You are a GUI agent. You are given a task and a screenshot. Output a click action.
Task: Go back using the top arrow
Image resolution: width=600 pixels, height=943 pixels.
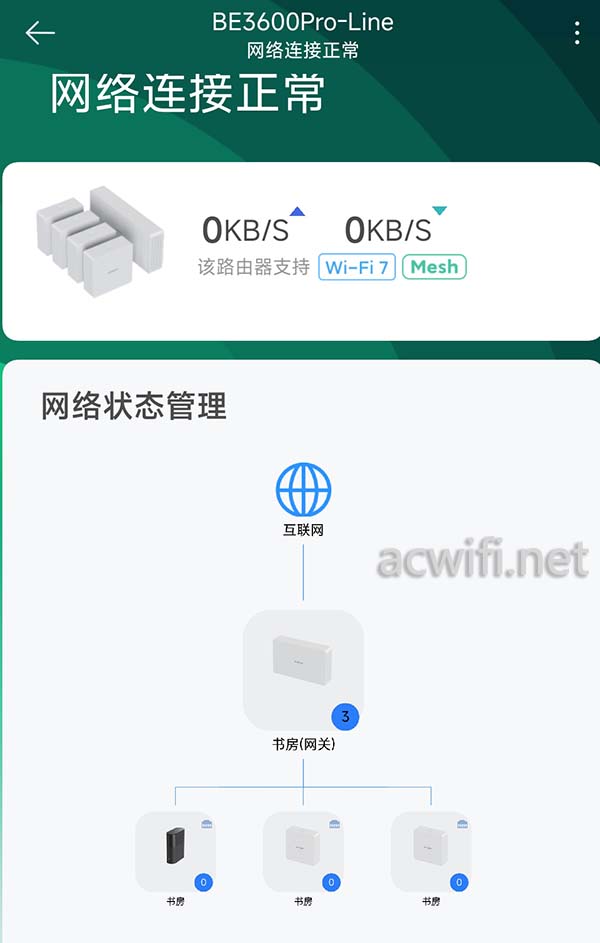(x=40, y=33)
